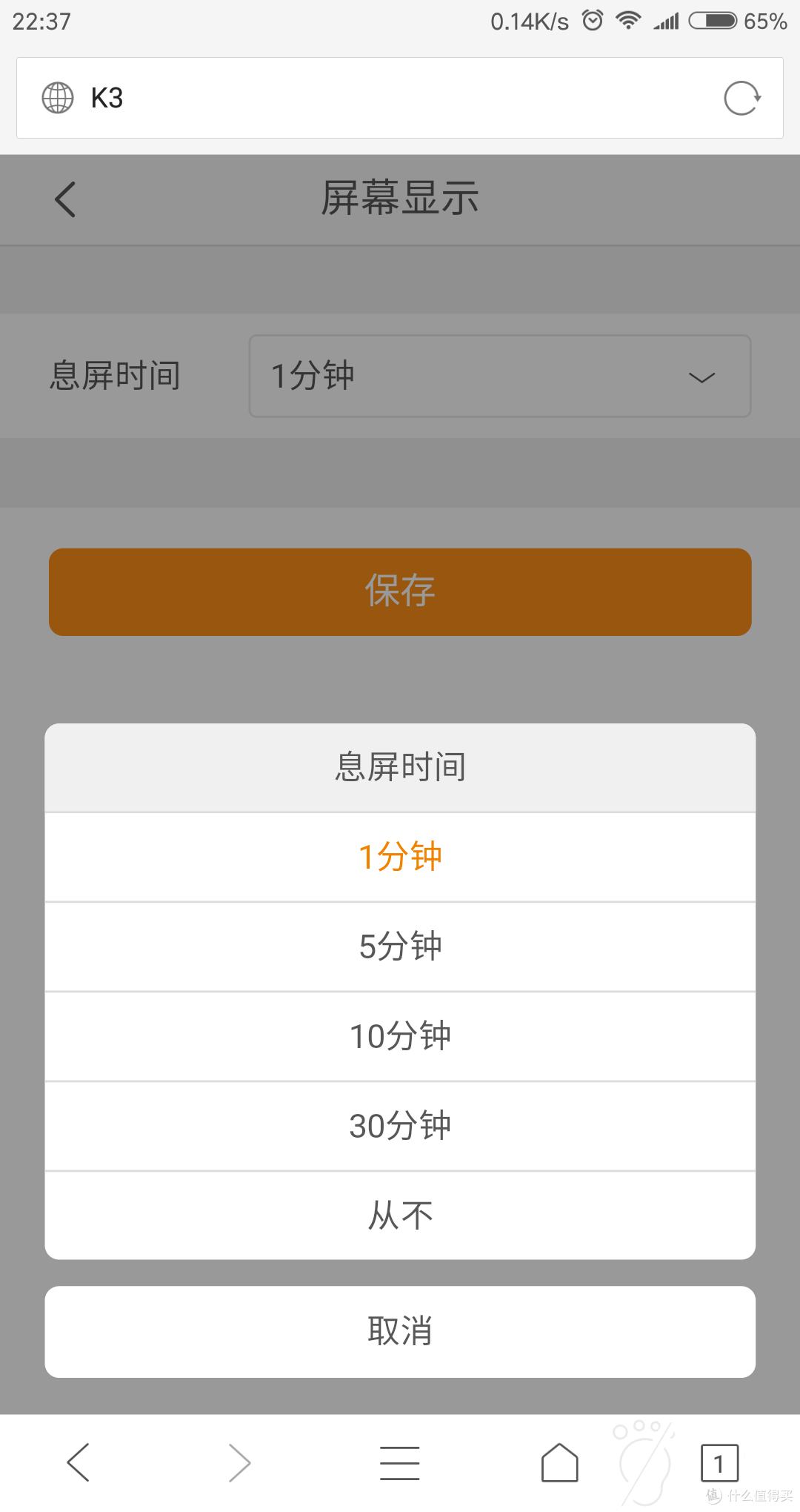Select the 1分钟 option
The height and width of the screenshot is (1512, 800).
(x=400, y=857)
